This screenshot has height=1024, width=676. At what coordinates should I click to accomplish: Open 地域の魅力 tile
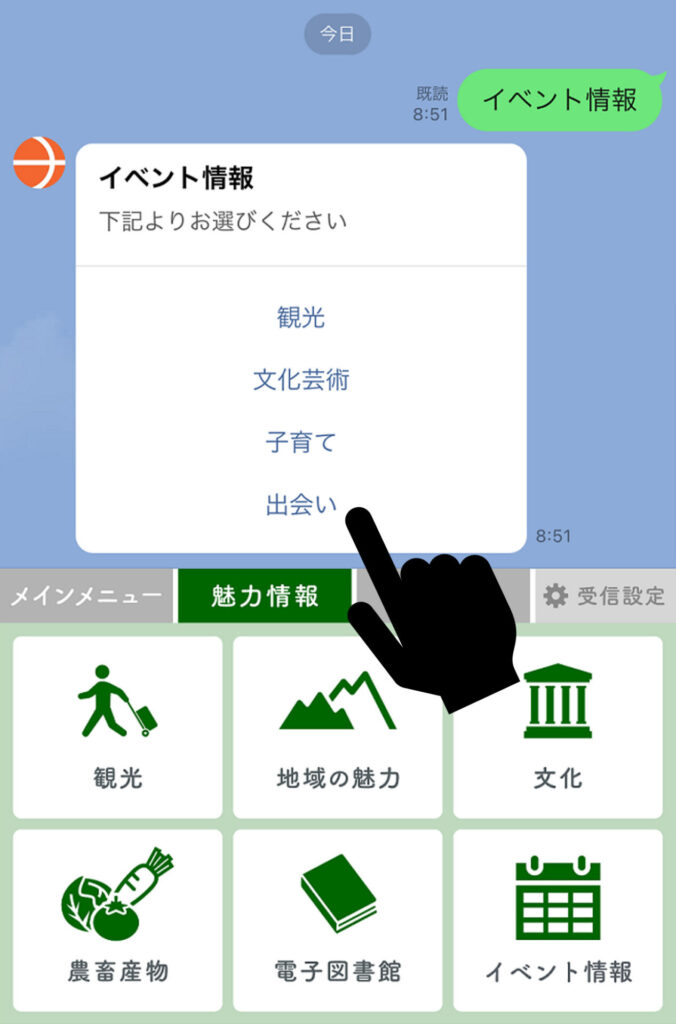point(338,727)
